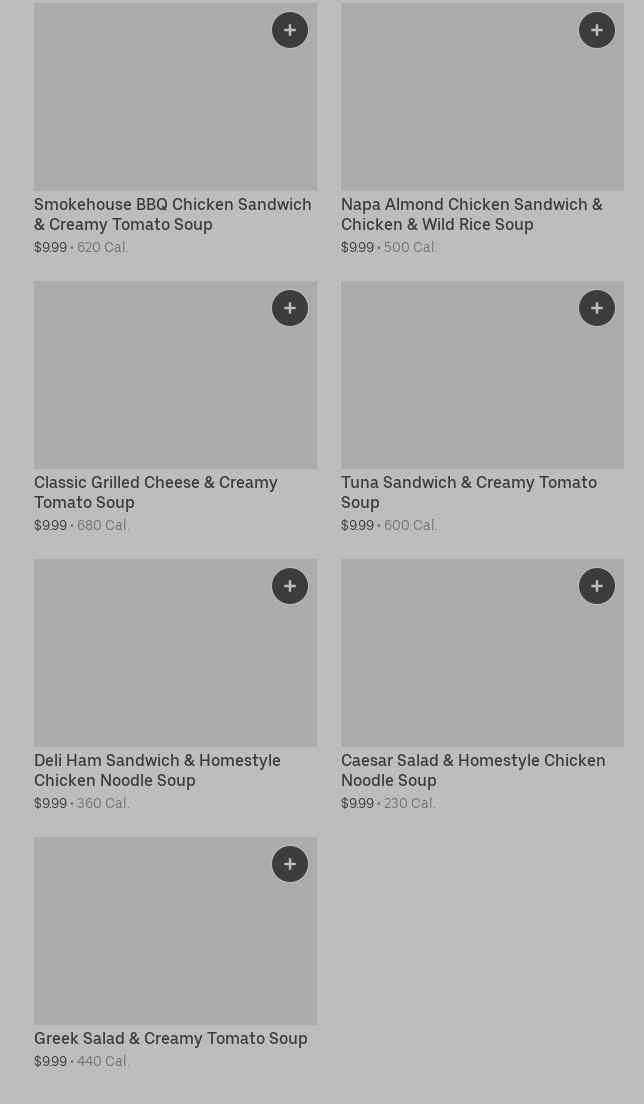Add Napa Almond Chicken Sandwich combo to cart
644x1104 pixels.
click(x=597, y=30)
